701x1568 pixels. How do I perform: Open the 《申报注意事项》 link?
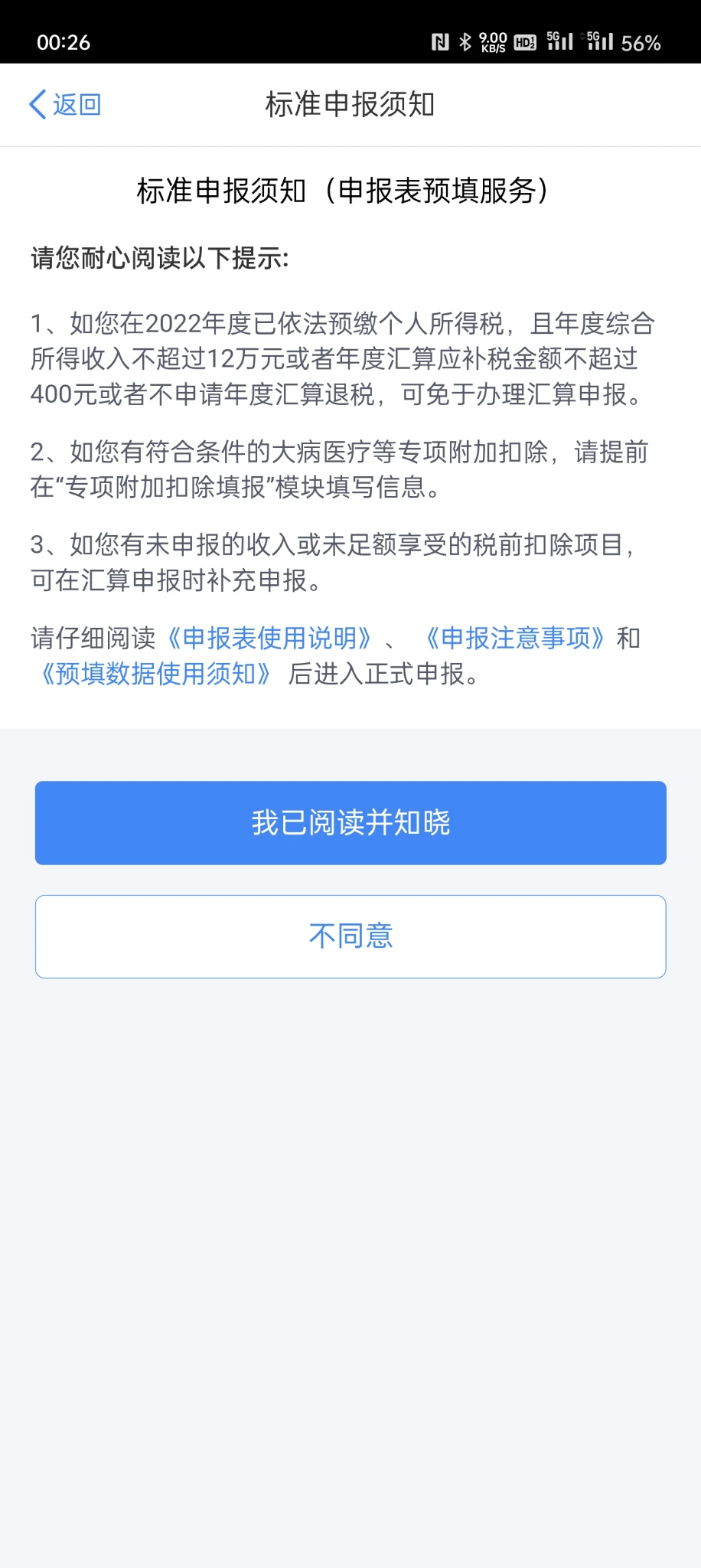[x=517, y=638]
